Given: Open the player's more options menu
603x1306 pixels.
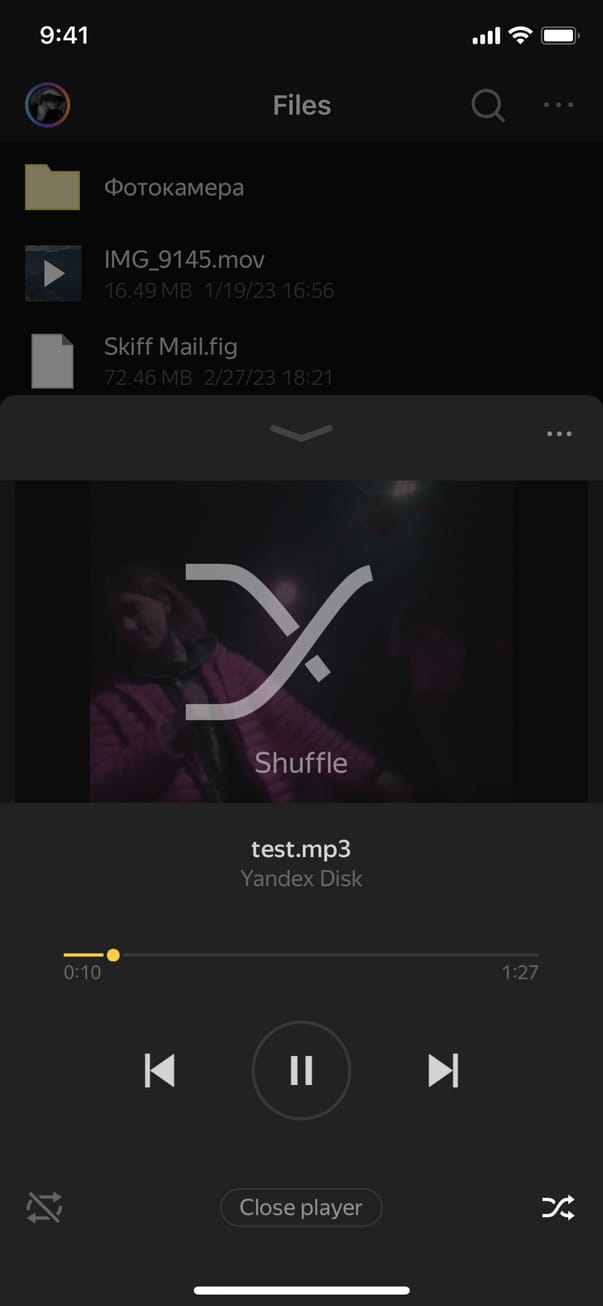Looking at the screenshot, I should (x=559, y=434).
